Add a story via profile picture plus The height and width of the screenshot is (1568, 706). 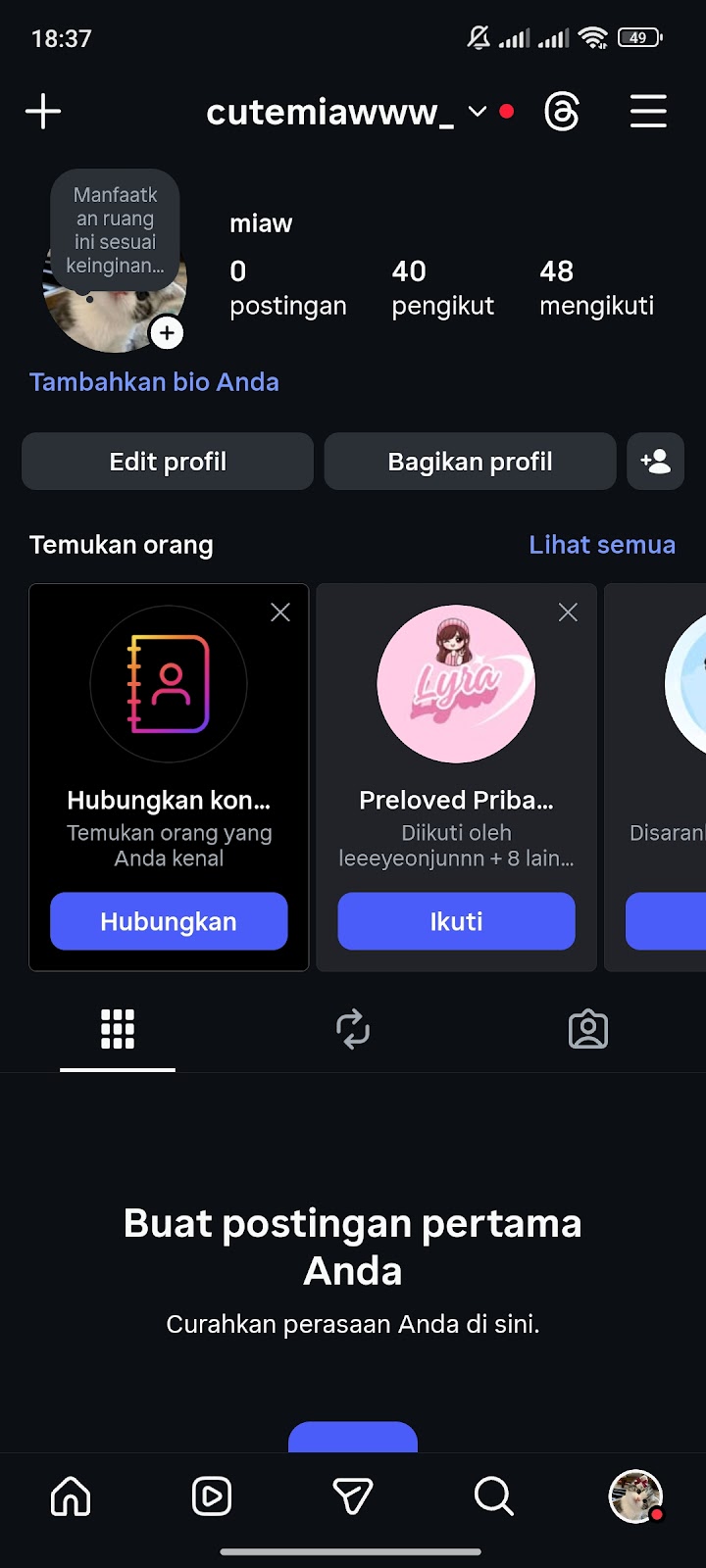point(167,333)
